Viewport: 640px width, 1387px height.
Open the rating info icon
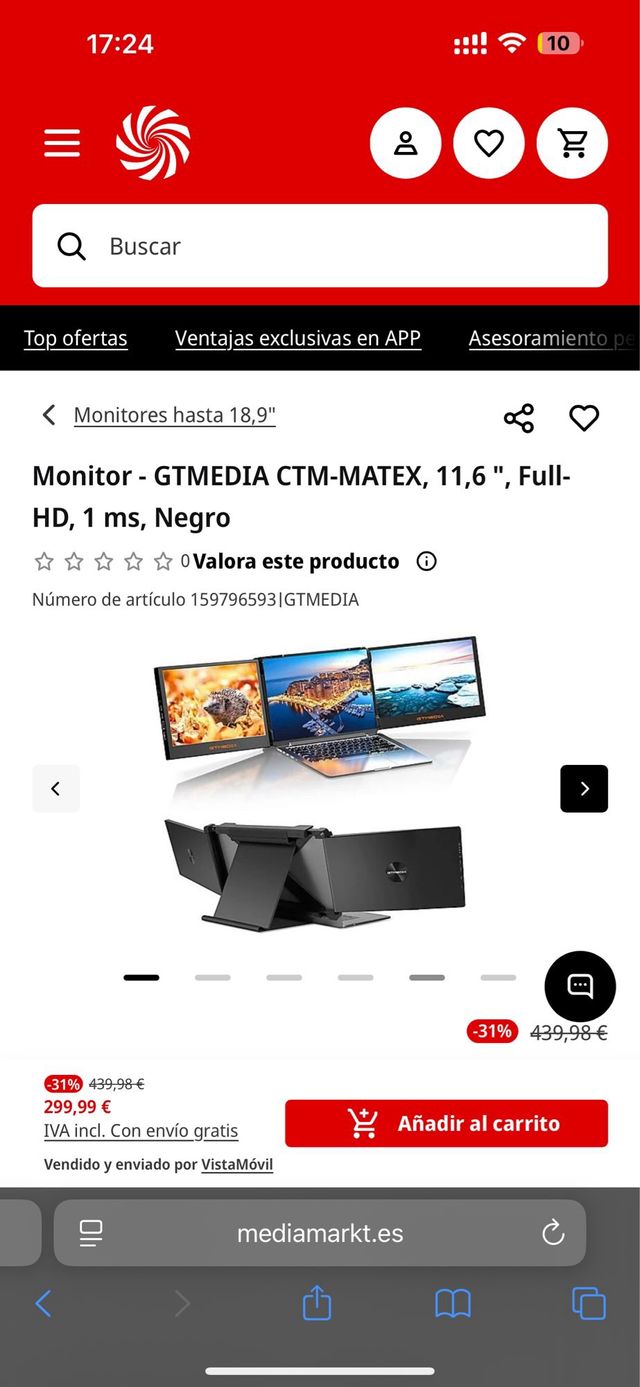pos(427,561)
